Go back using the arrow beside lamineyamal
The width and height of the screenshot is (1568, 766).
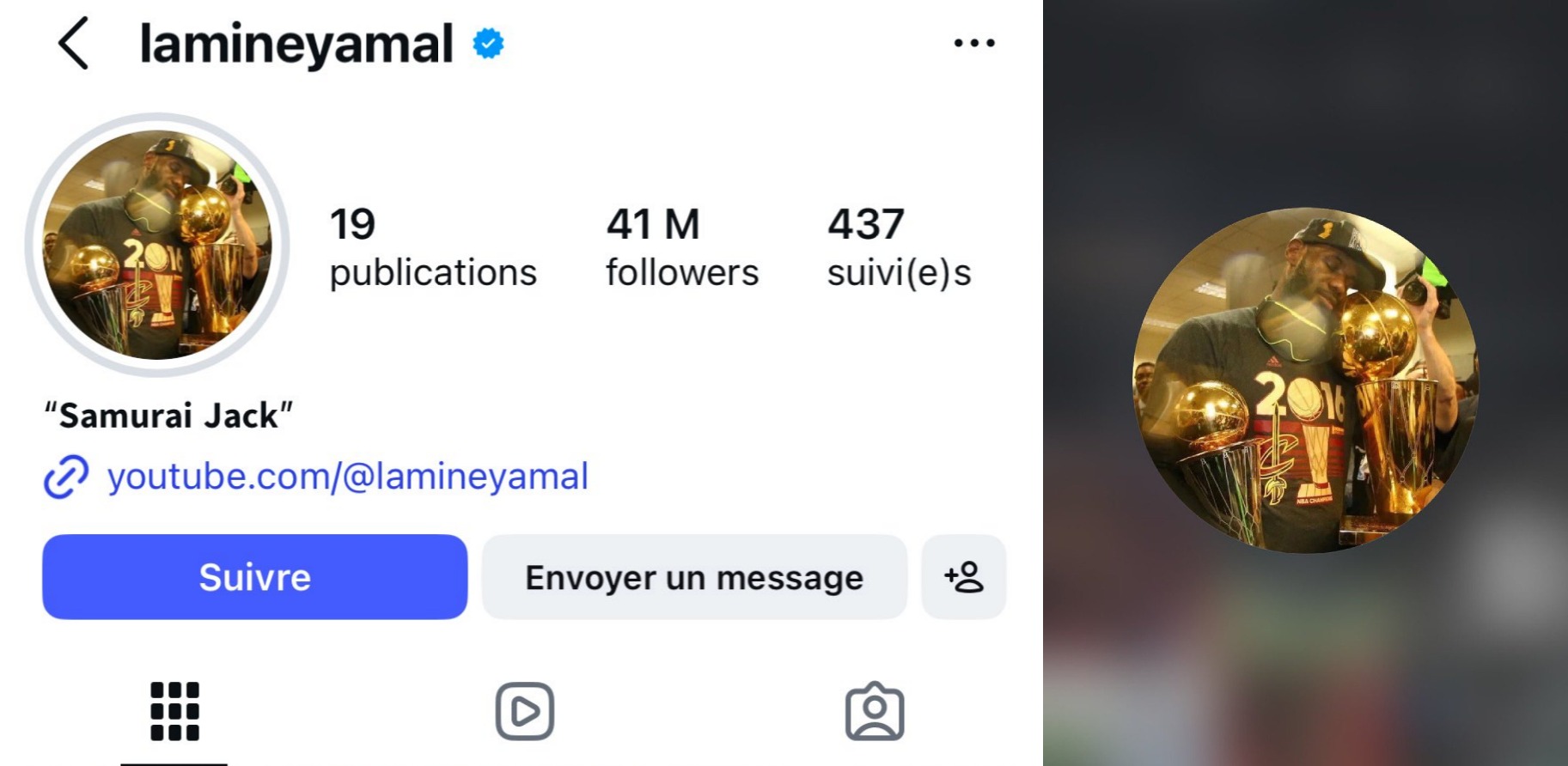(x=74, y=44)
